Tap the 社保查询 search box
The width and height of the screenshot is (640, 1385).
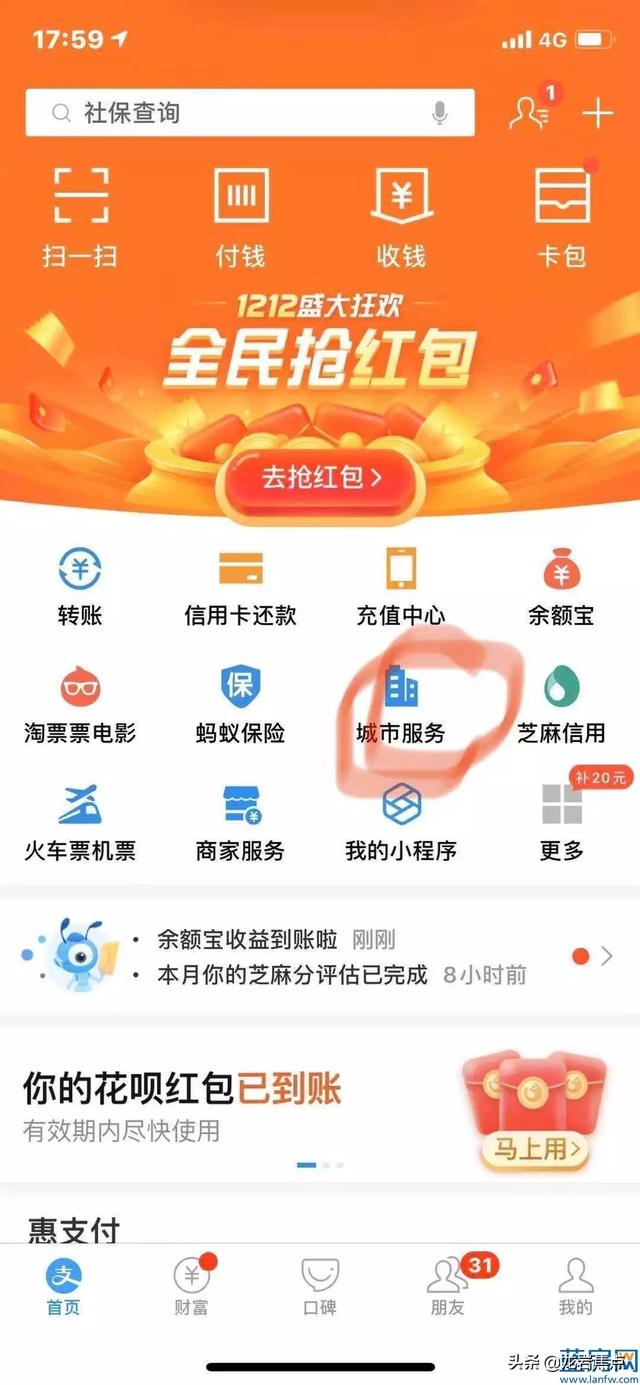tap(230, 113)
